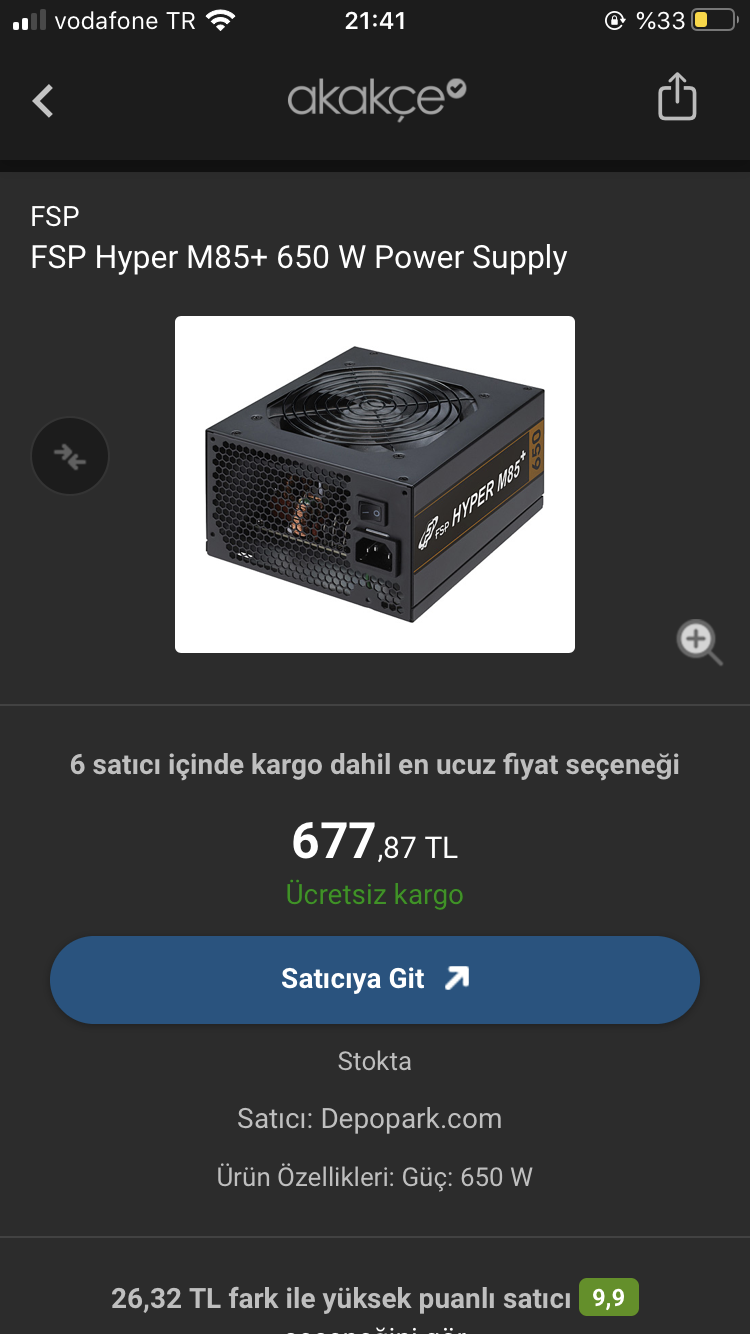Tap the Satıcıya Git button
The height and width of the screenshot is (1334, 750).
coord(375,979)
